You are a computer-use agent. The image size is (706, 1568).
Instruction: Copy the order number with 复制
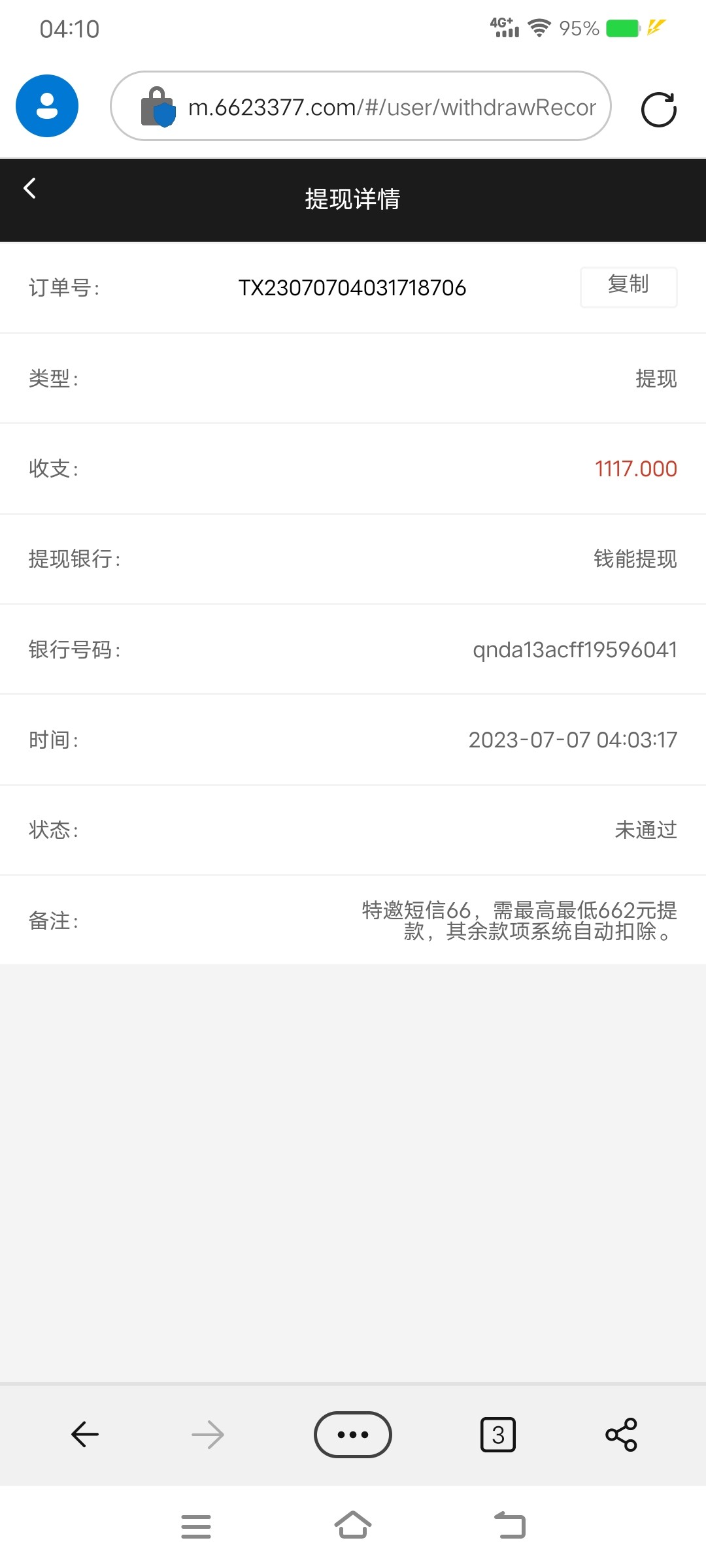pyautogui.click(x=628, y=286)
